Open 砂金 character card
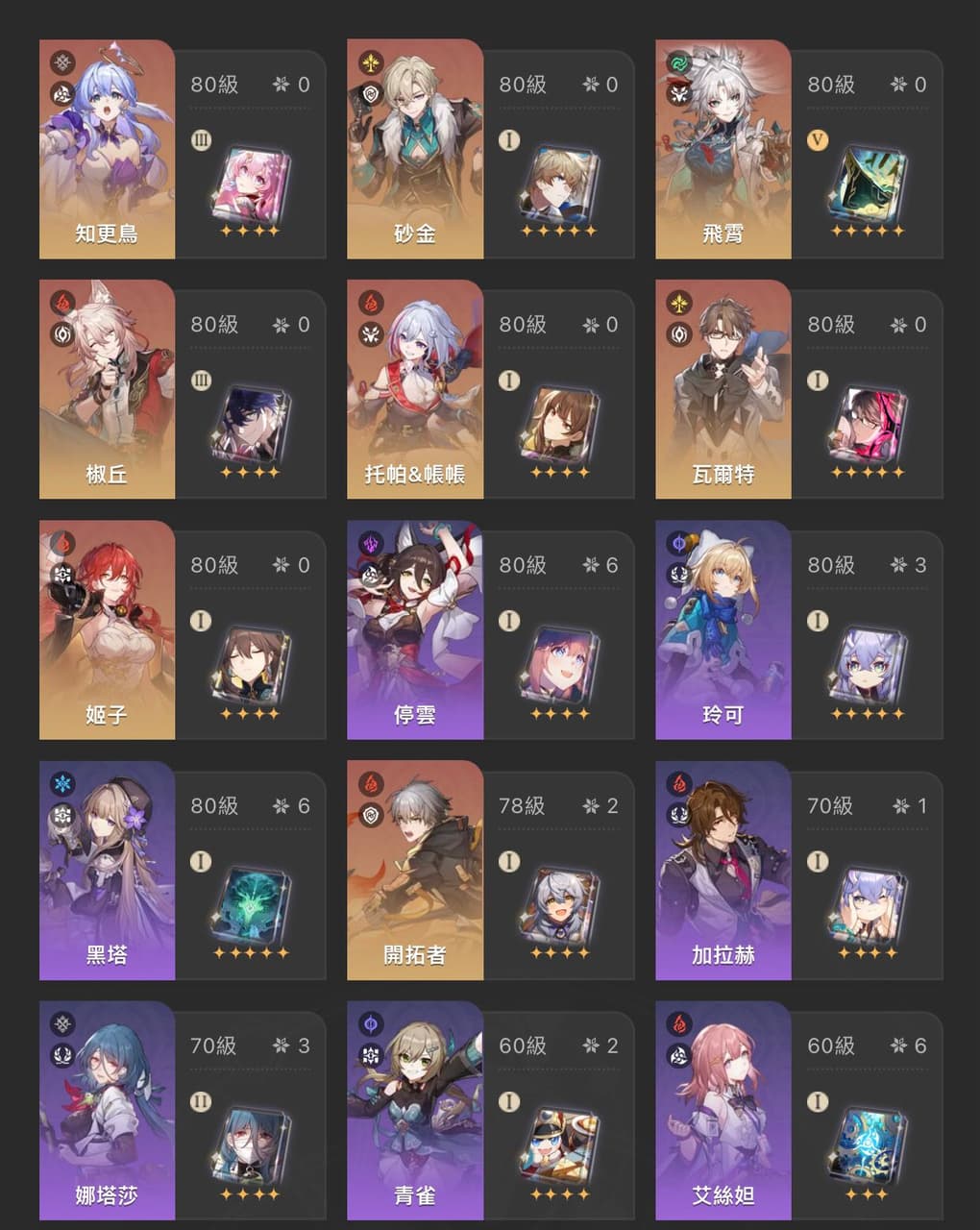980x1230 pixels. pyautogui.click(x=415, y=149)
